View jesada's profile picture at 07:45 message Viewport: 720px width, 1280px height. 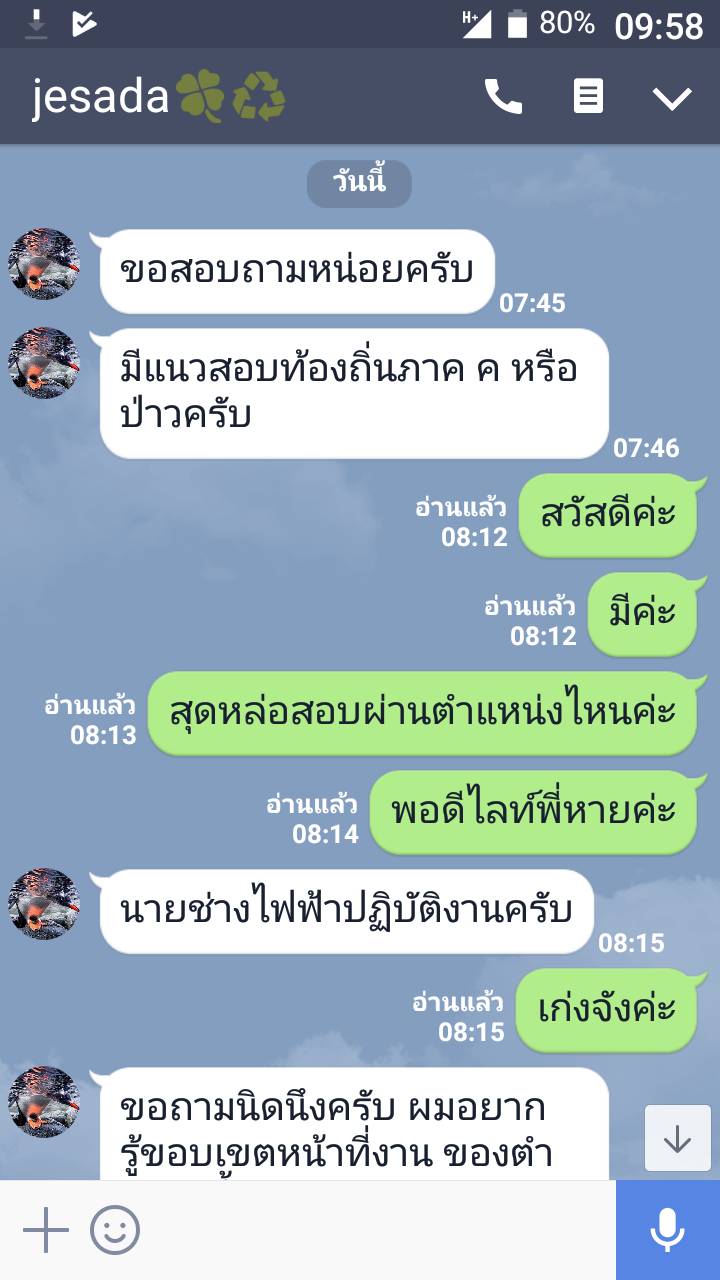point(44,264)
